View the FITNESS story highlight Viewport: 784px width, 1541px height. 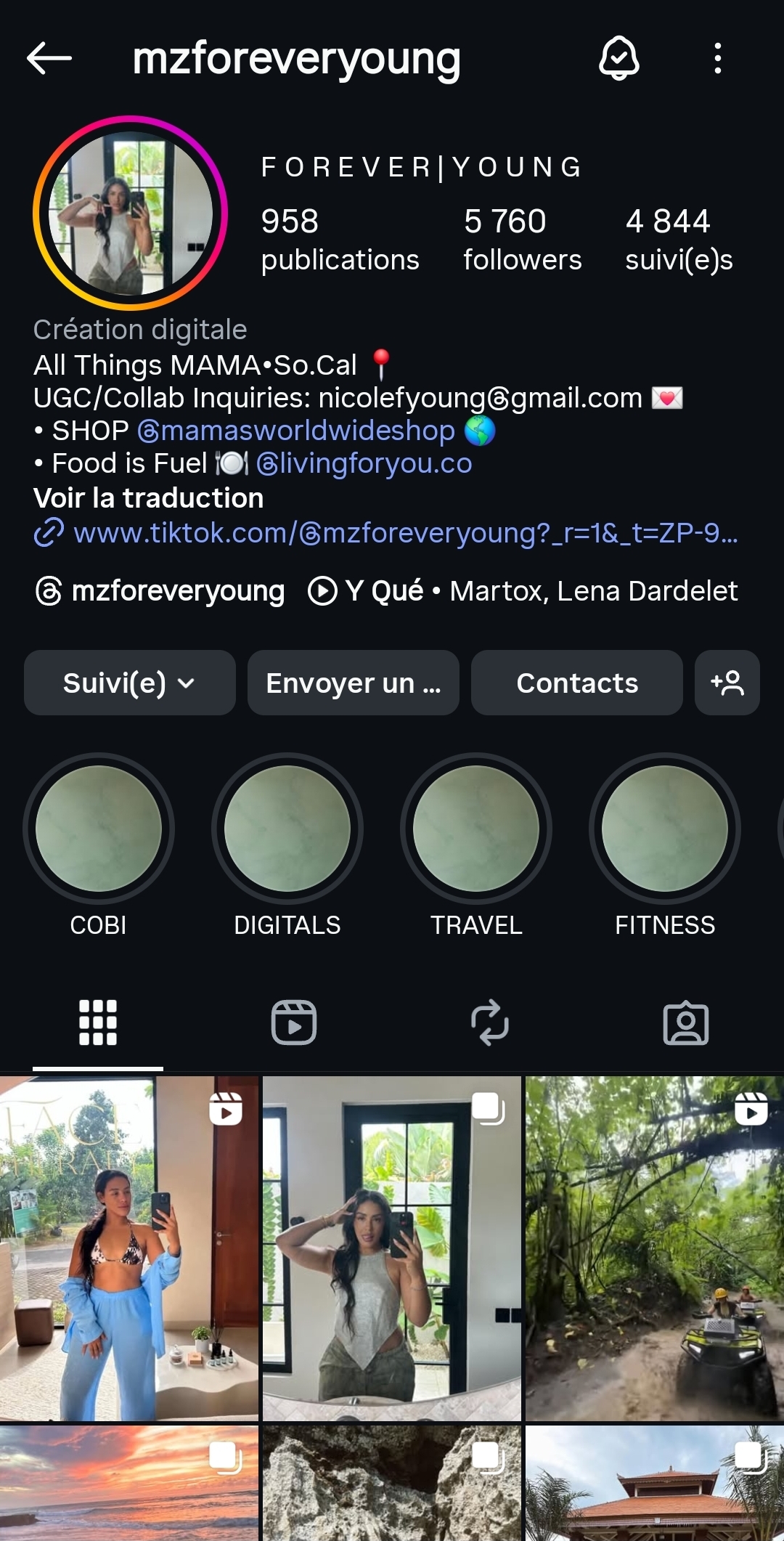click(665, 829)
